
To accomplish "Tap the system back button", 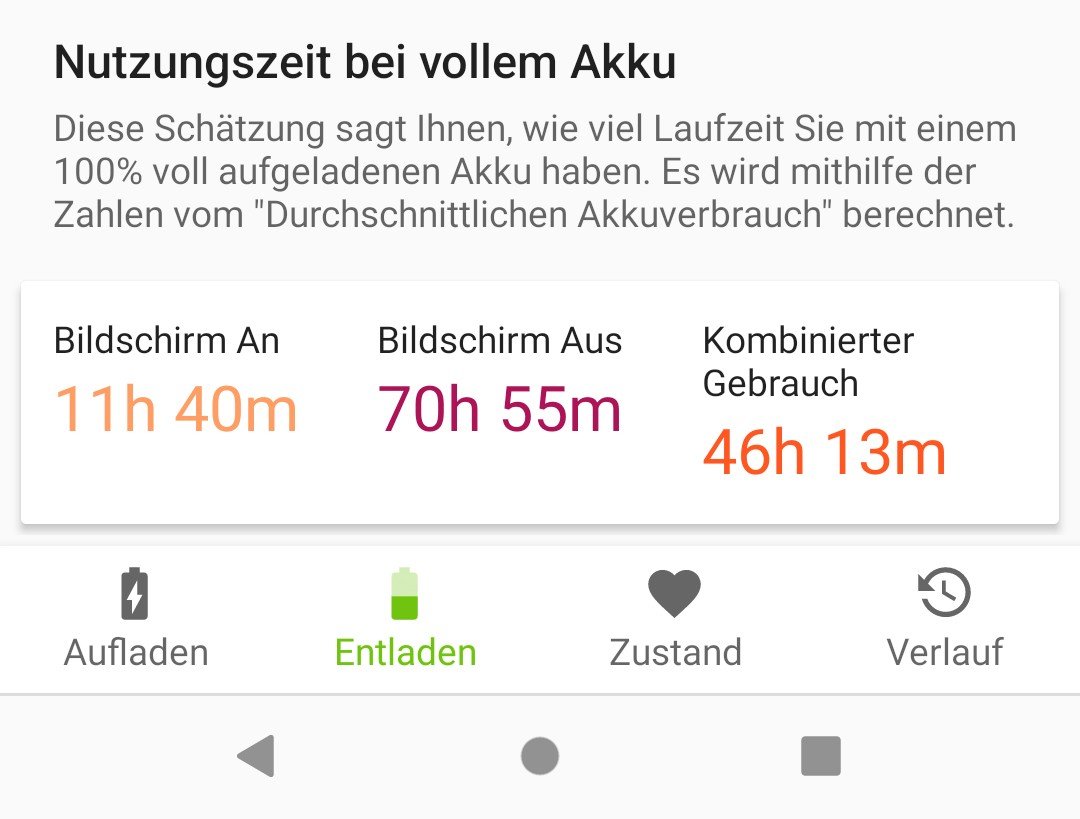I will (256, 756).
